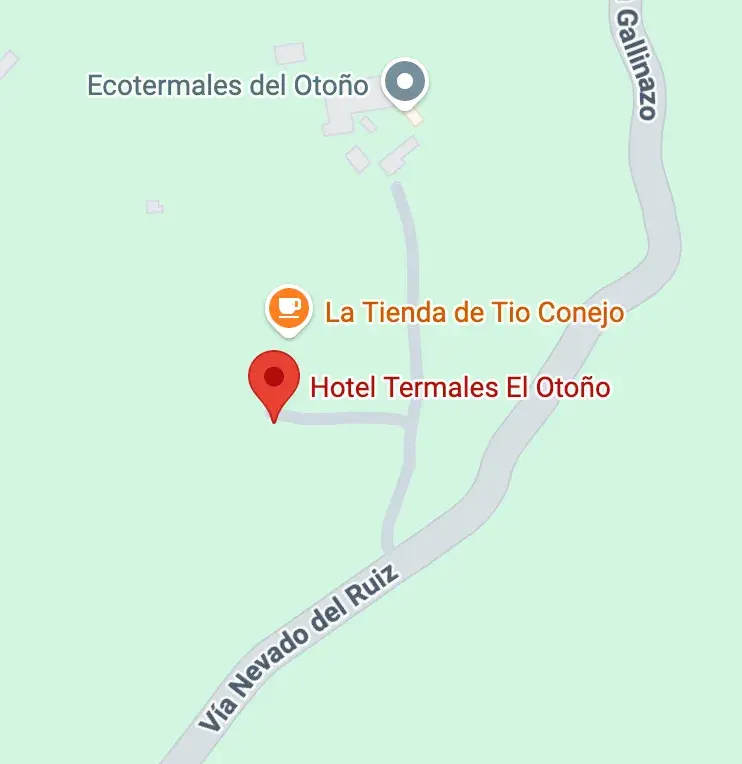
Task: Open La Tienda de Tio Conejo marker
Action: tap(288, 307)
